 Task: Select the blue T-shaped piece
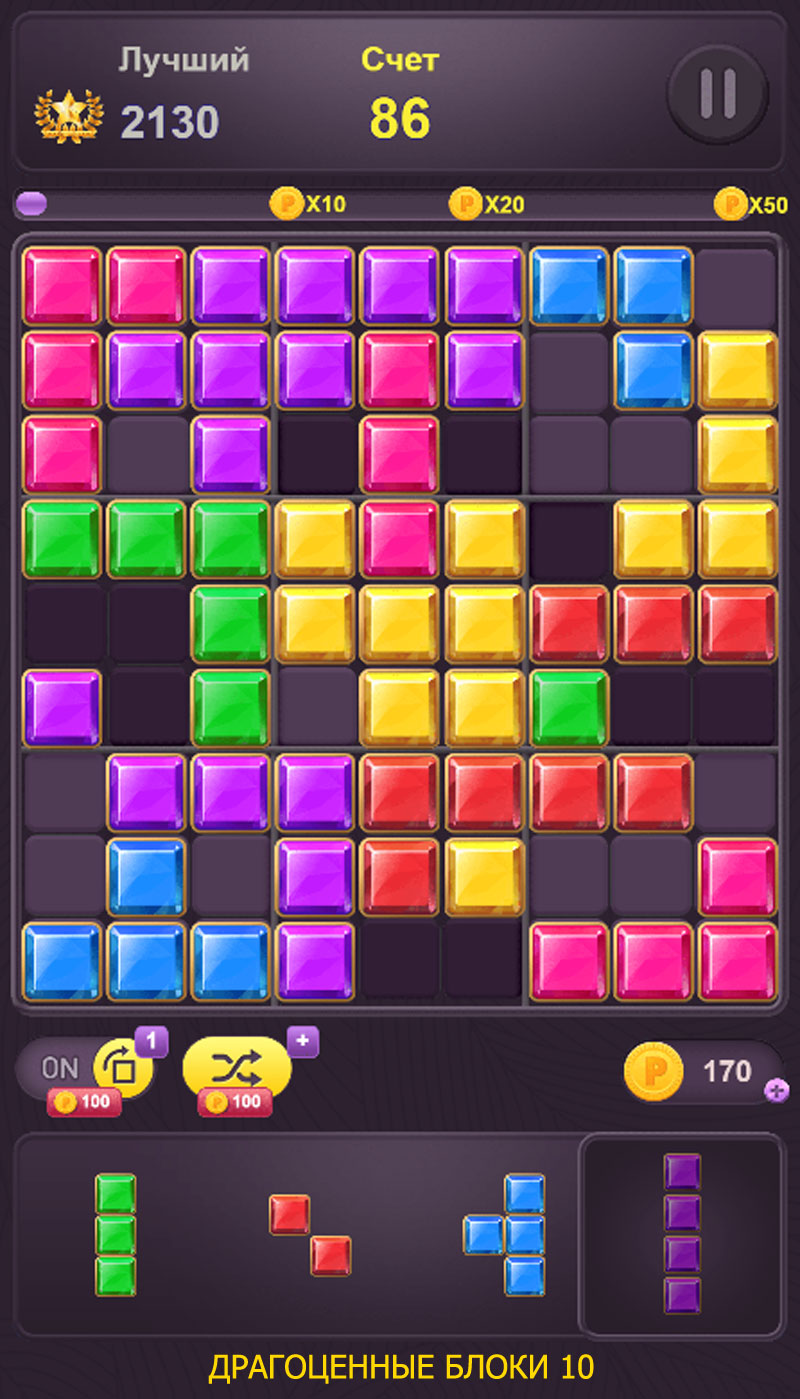pos(504,1235)
